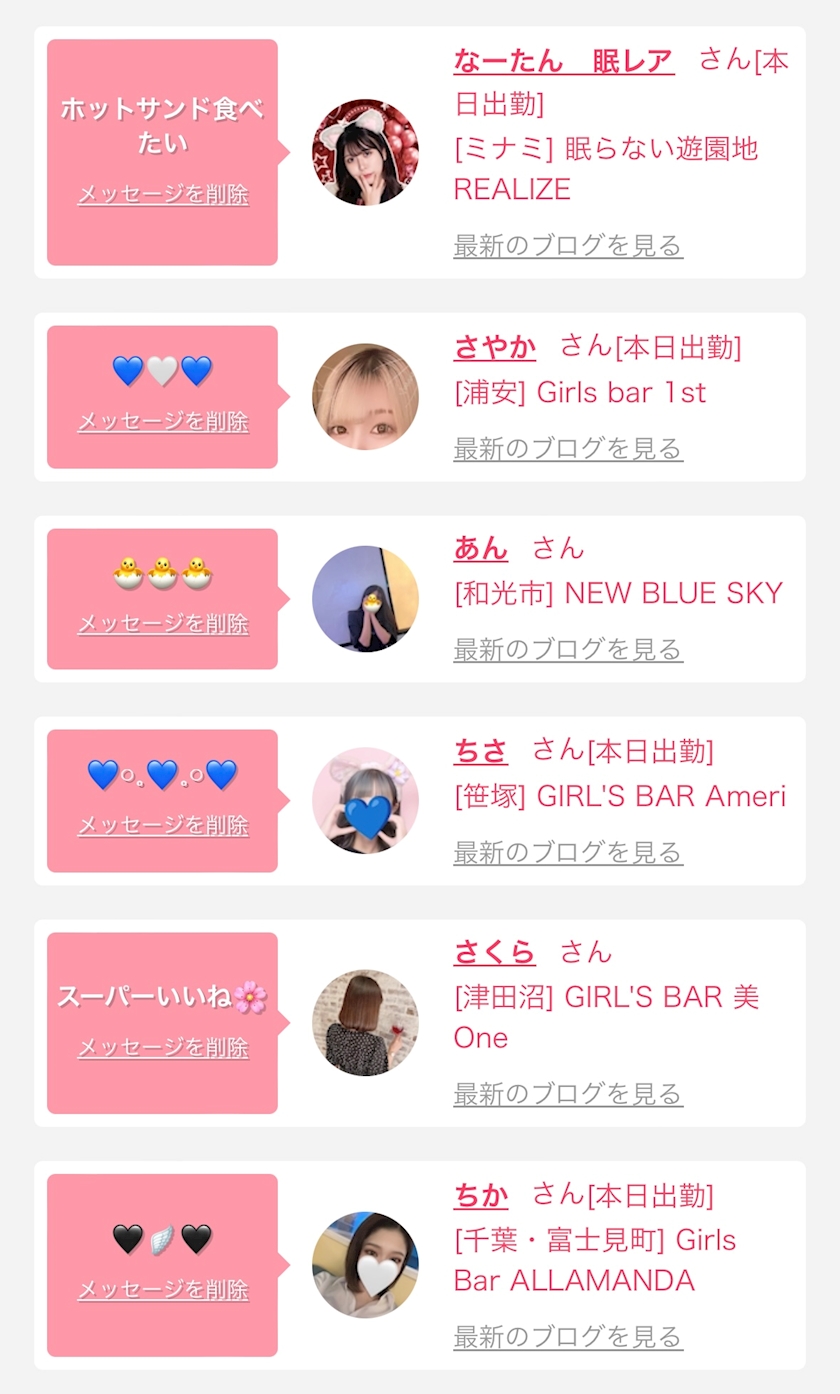Tap さくら's profile photo

pos(365,1023)
